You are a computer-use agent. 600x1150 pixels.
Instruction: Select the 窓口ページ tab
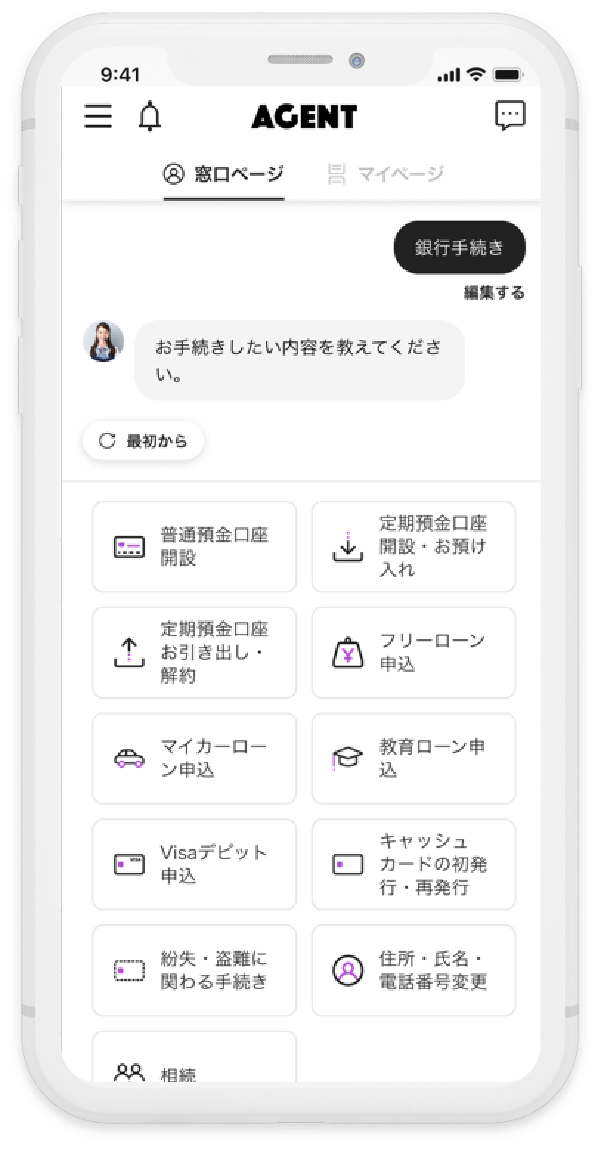[223, 174]
